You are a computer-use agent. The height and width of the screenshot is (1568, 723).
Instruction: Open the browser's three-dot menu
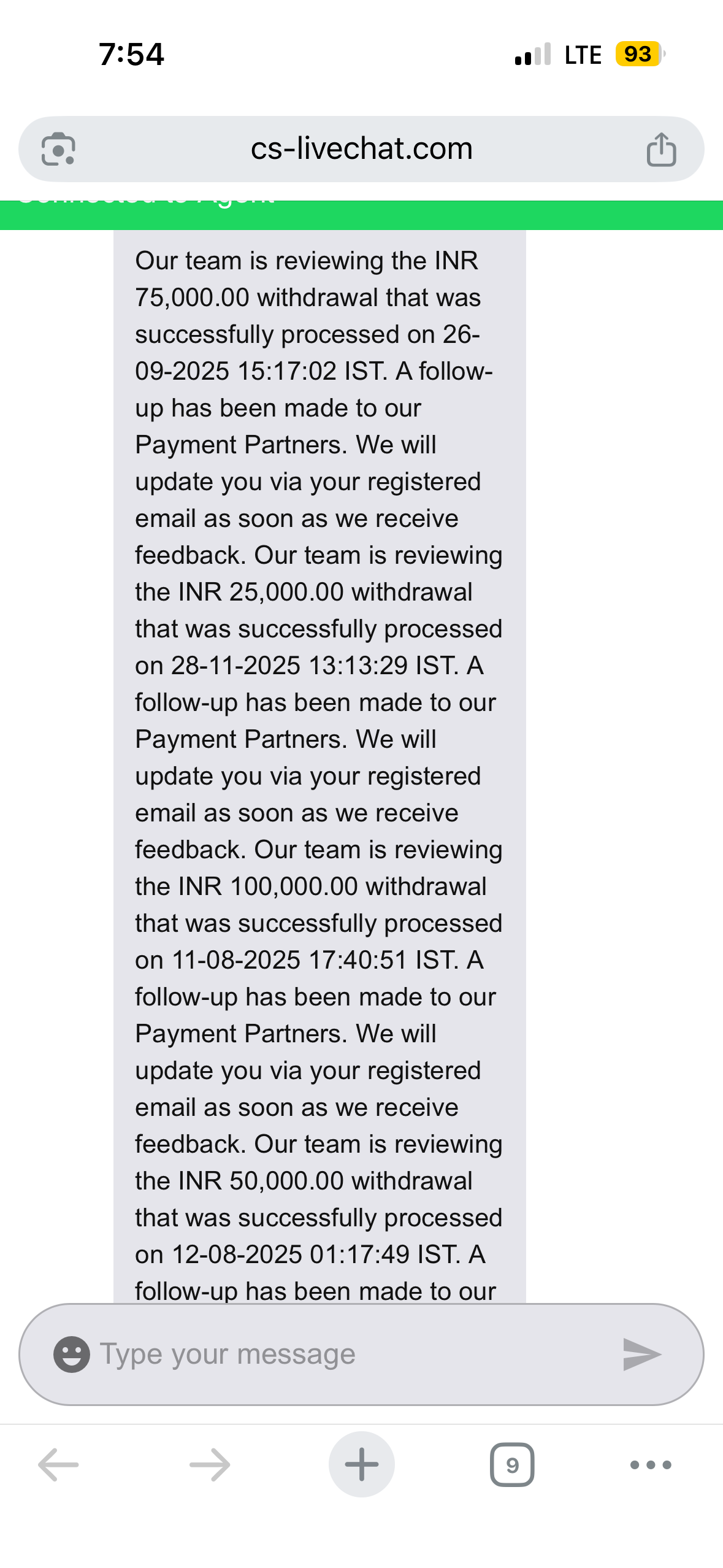point(651,1464)
